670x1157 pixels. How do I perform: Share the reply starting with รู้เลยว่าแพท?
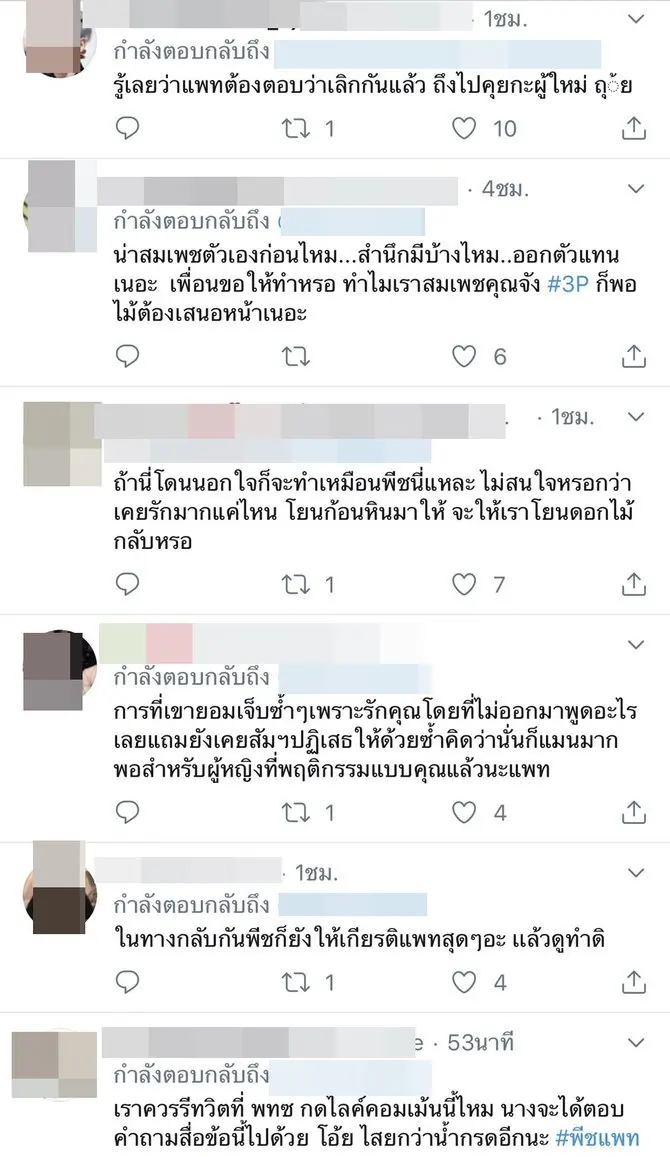point(634,128)
